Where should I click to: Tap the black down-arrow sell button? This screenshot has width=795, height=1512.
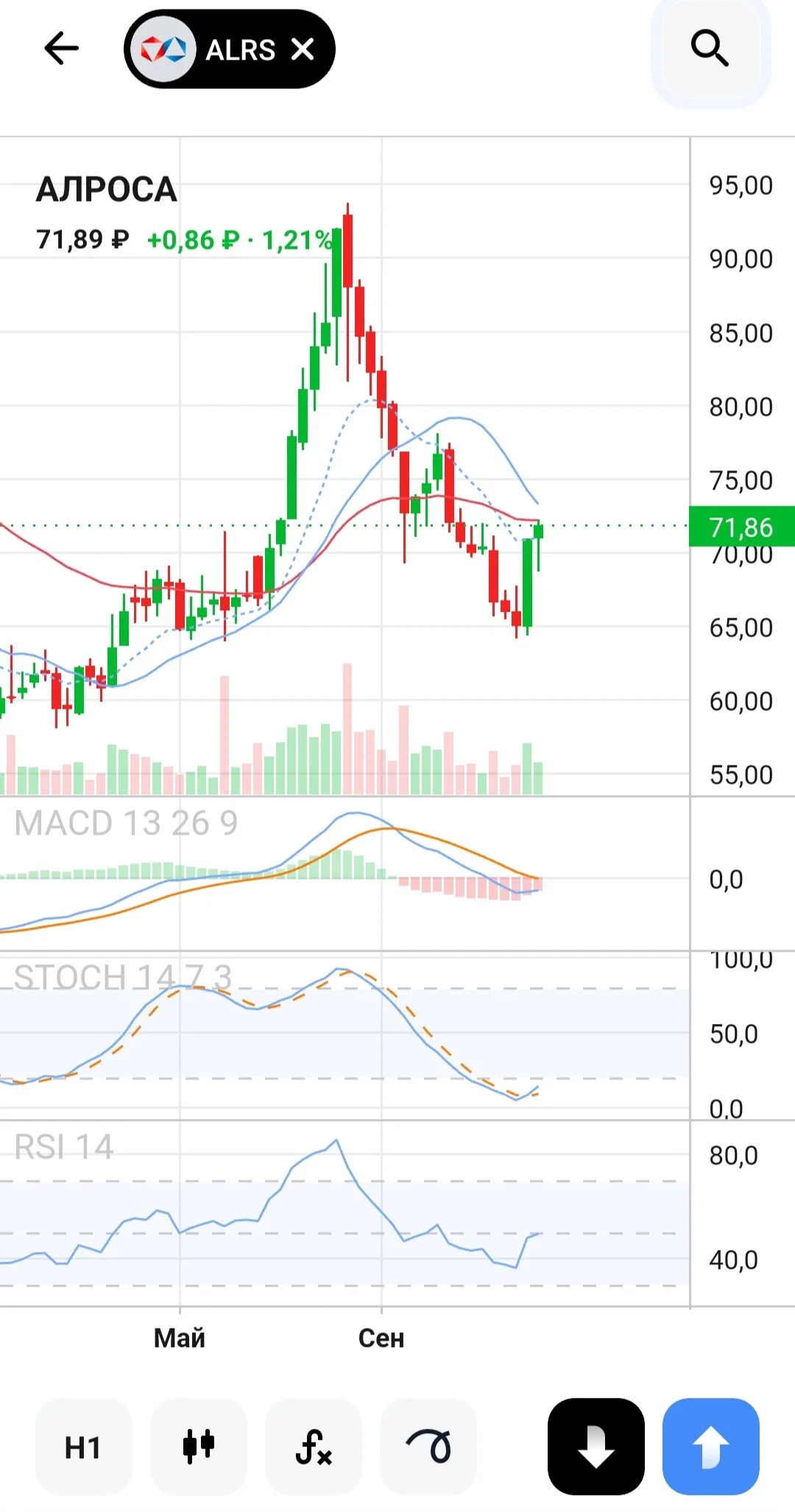point(596,1446)
